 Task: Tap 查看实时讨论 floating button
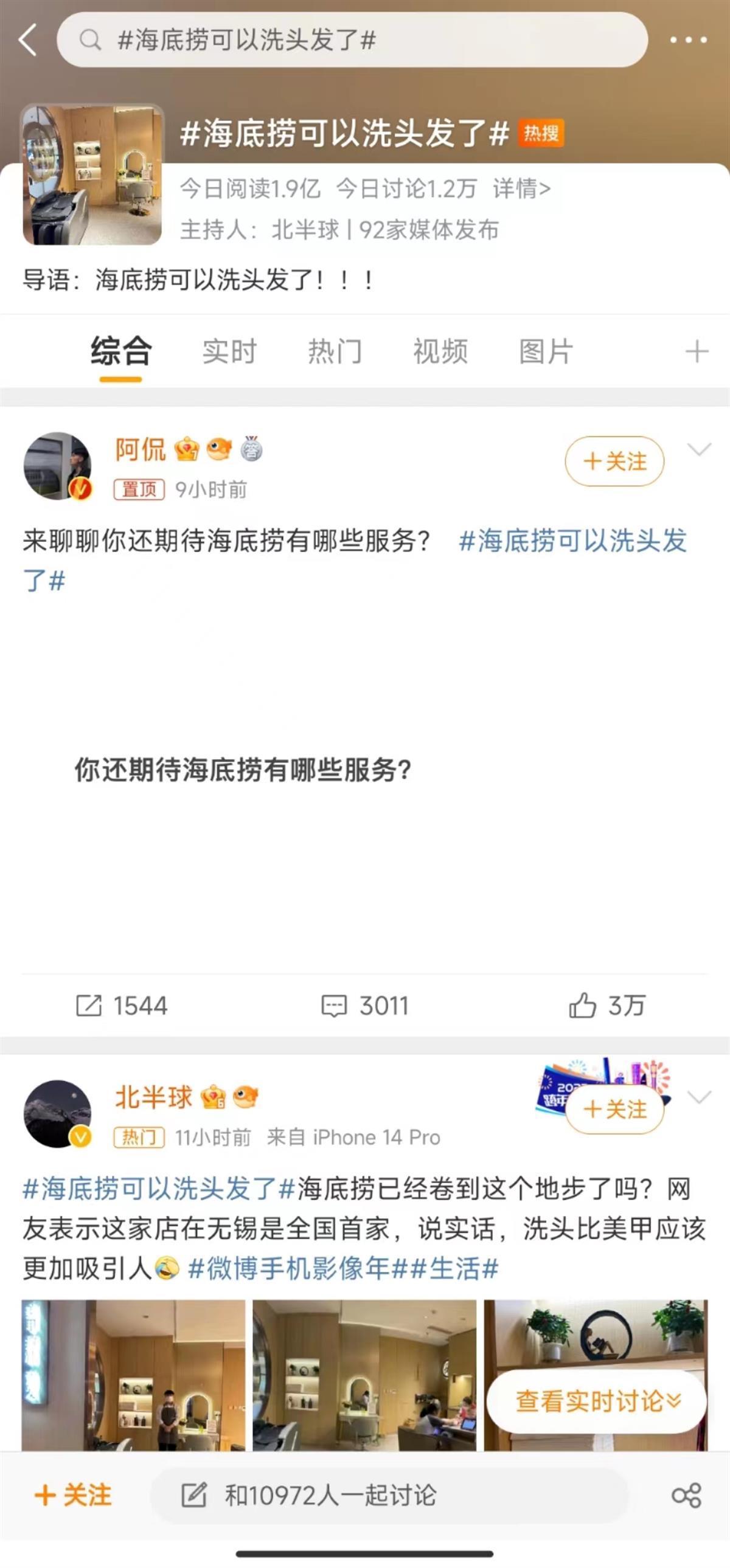click(597, 1401)
